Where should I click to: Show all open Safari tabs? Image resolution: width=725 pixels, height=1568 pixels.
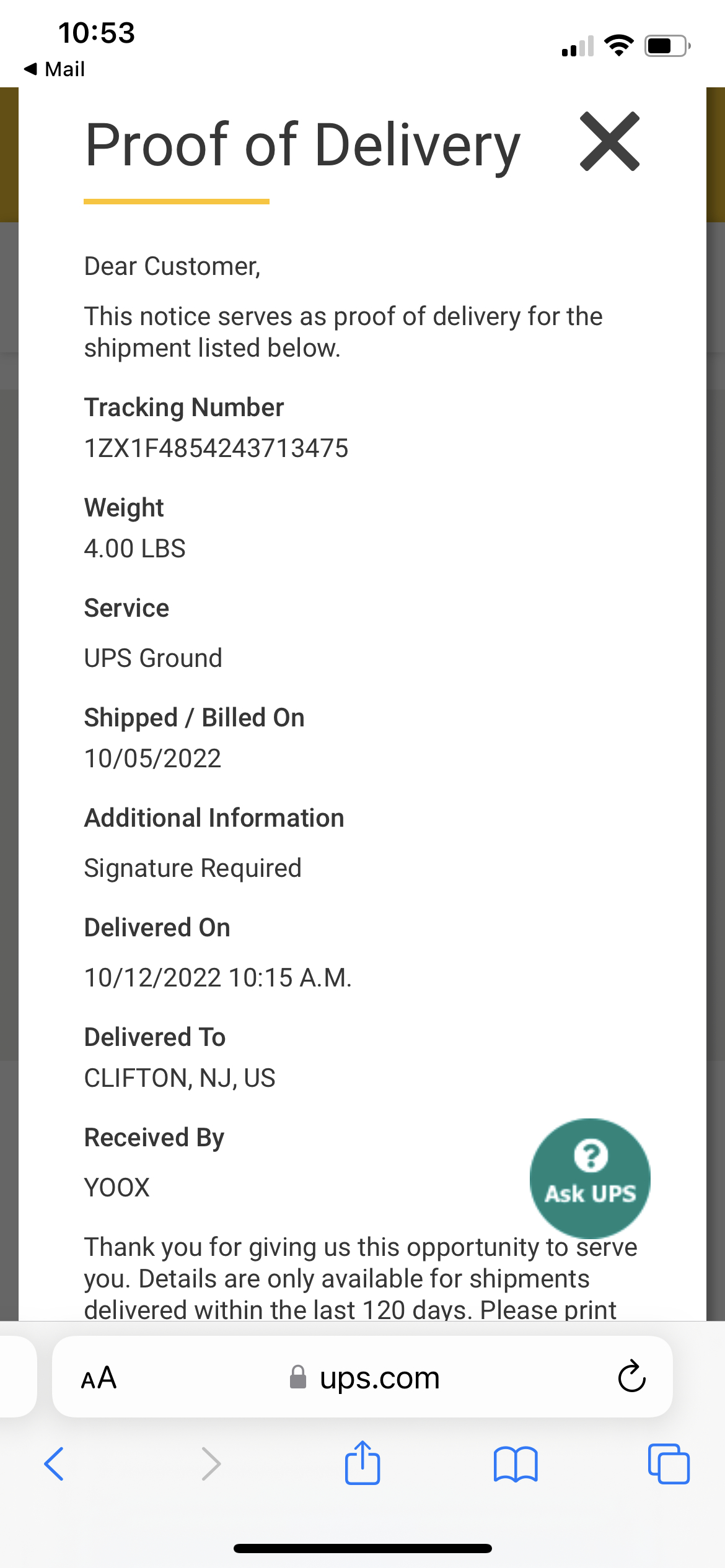click(x=668, y=1464)
